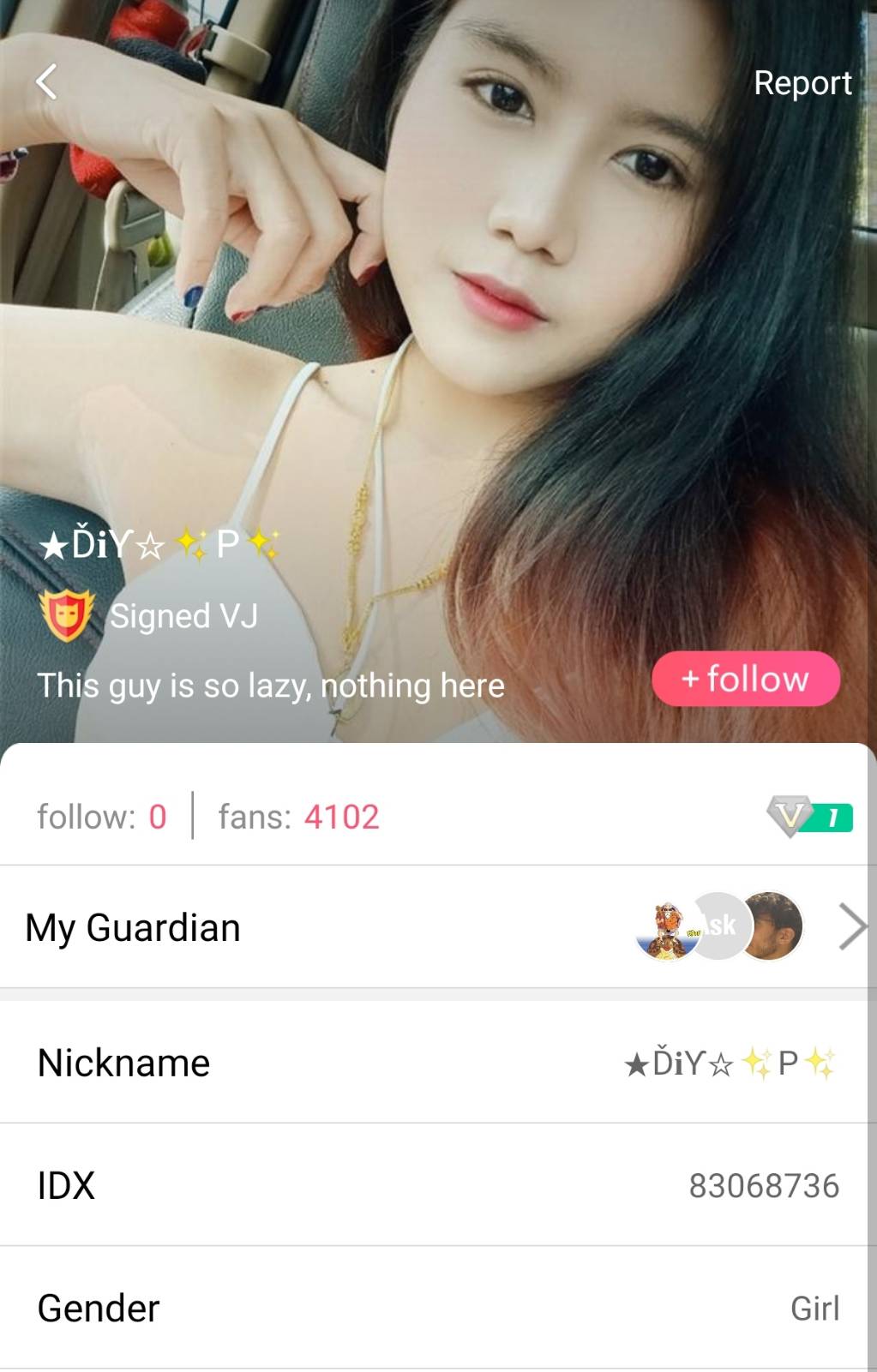The image size is (877, 1372).
Task: Report this user profile
Action: (802, 83)
